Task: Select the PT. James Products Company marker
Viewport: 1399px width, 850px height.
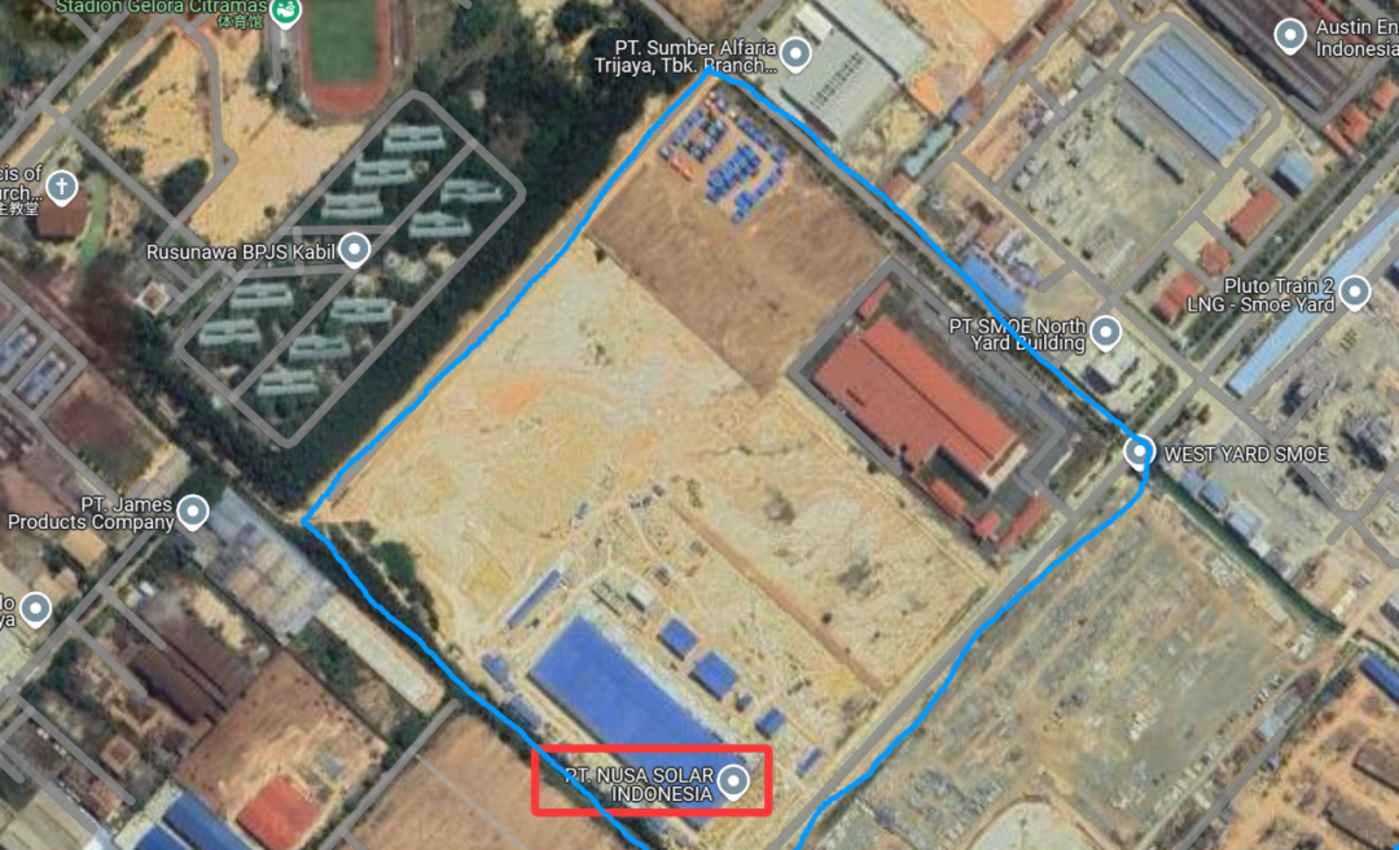Action: [x=192, y=513]
